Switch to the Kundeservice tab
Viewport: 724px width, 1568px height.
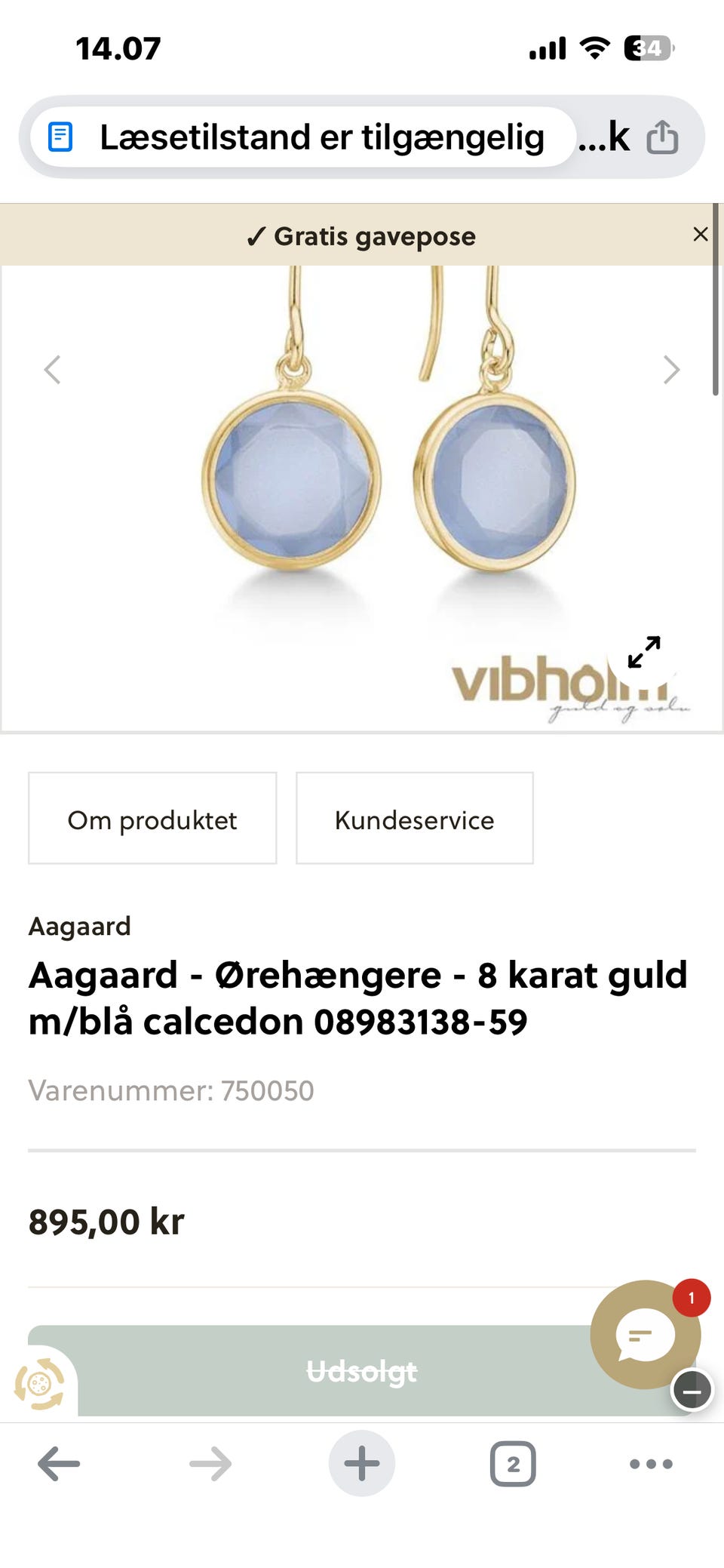pos(414,819)
